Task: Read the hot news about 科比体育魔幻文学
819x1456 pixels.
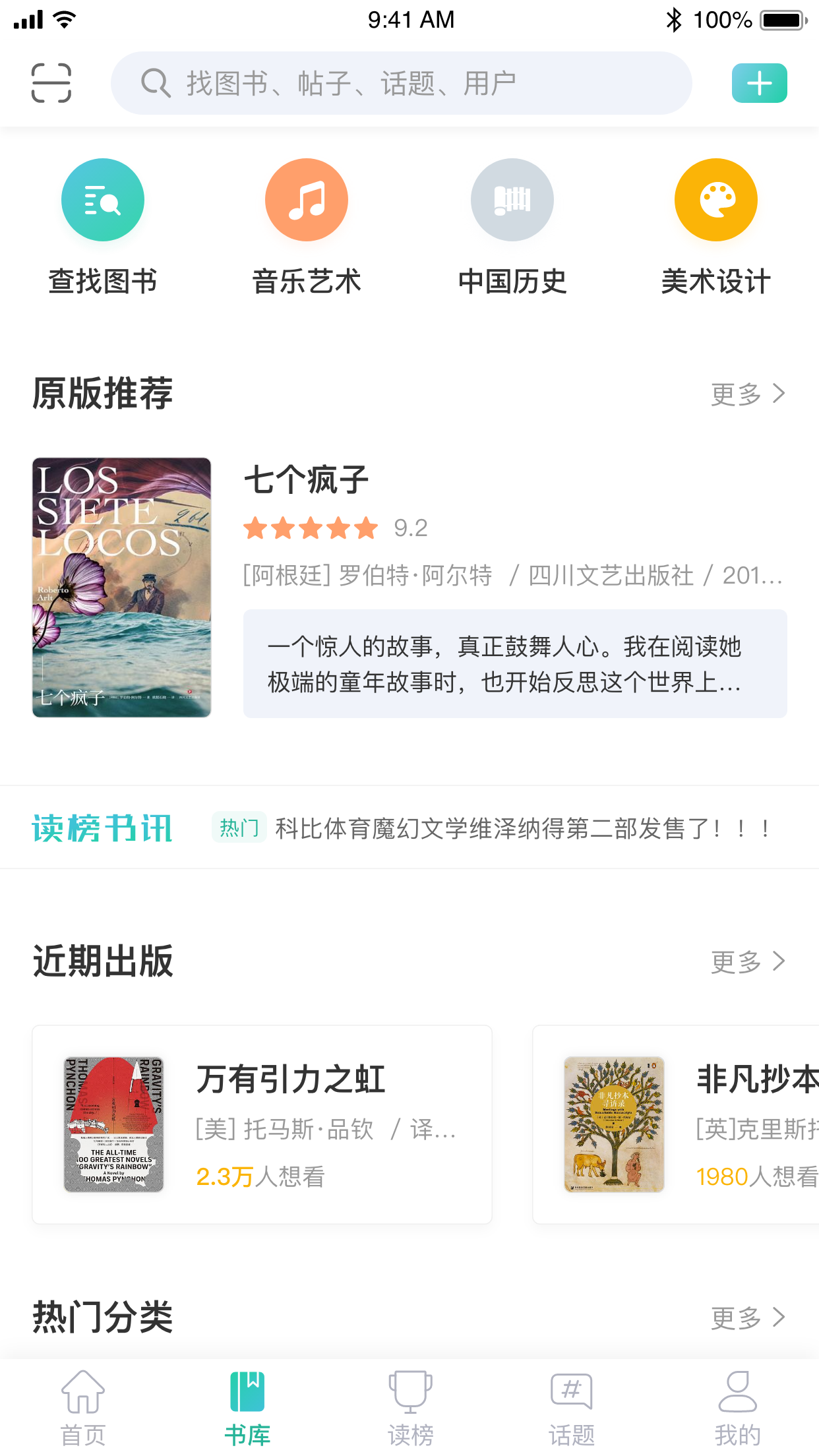Action: click(521, 828)
